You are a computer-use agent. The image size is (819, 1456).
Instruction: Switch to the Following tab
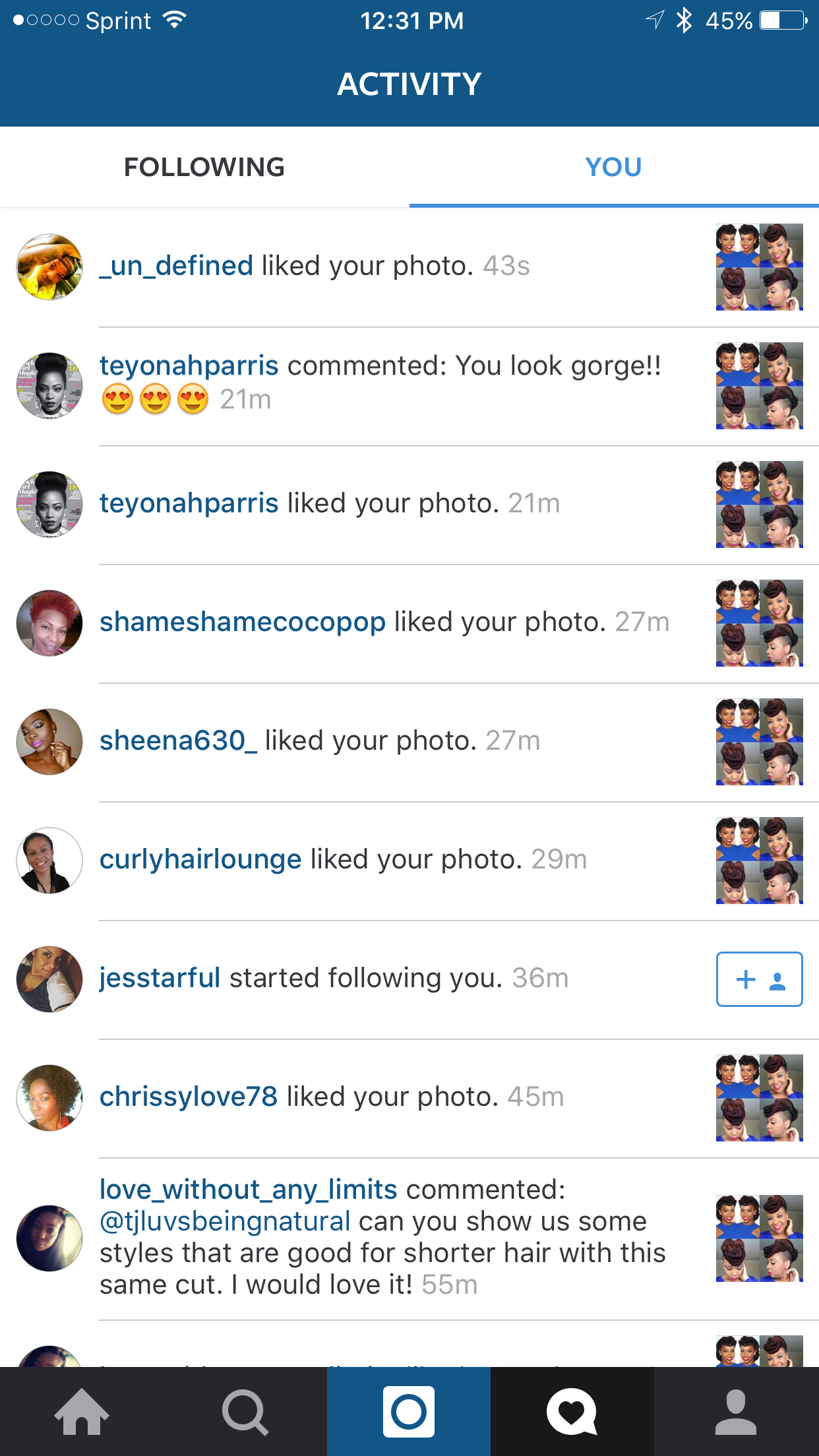point(204,167)
